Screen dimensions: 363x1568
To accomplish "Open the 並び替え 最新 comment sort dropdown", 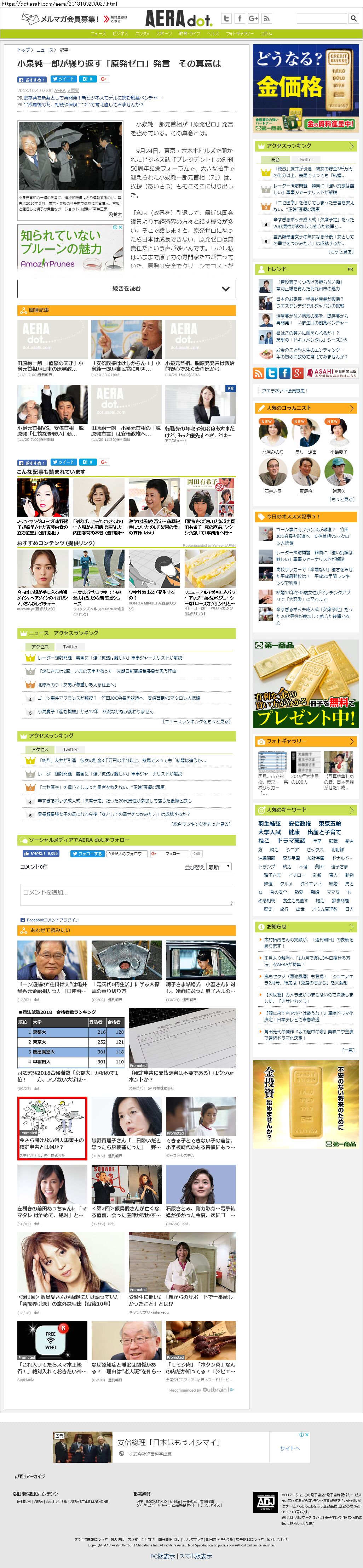I will point(219,866).
